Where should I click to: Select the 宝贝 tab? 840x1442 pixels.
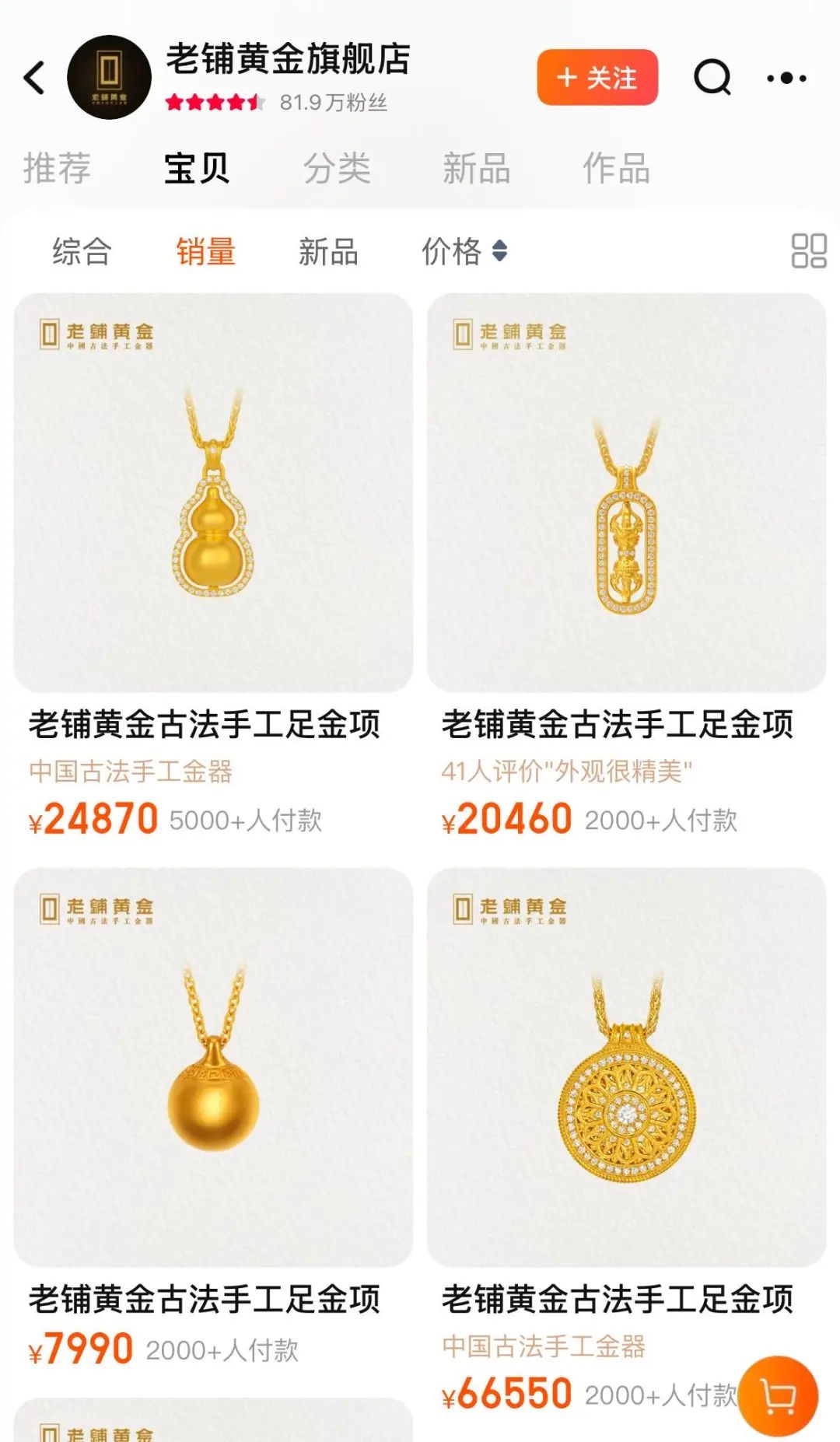(196, 168)
